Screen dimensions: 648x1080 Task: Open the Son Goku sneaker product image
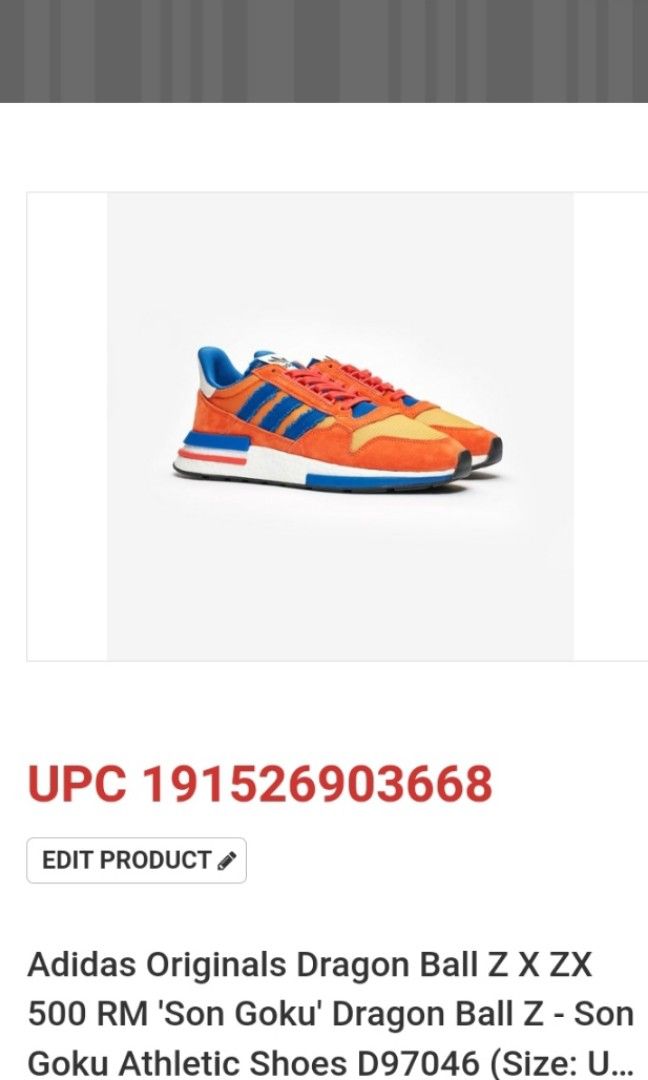(x=340, y=426)
